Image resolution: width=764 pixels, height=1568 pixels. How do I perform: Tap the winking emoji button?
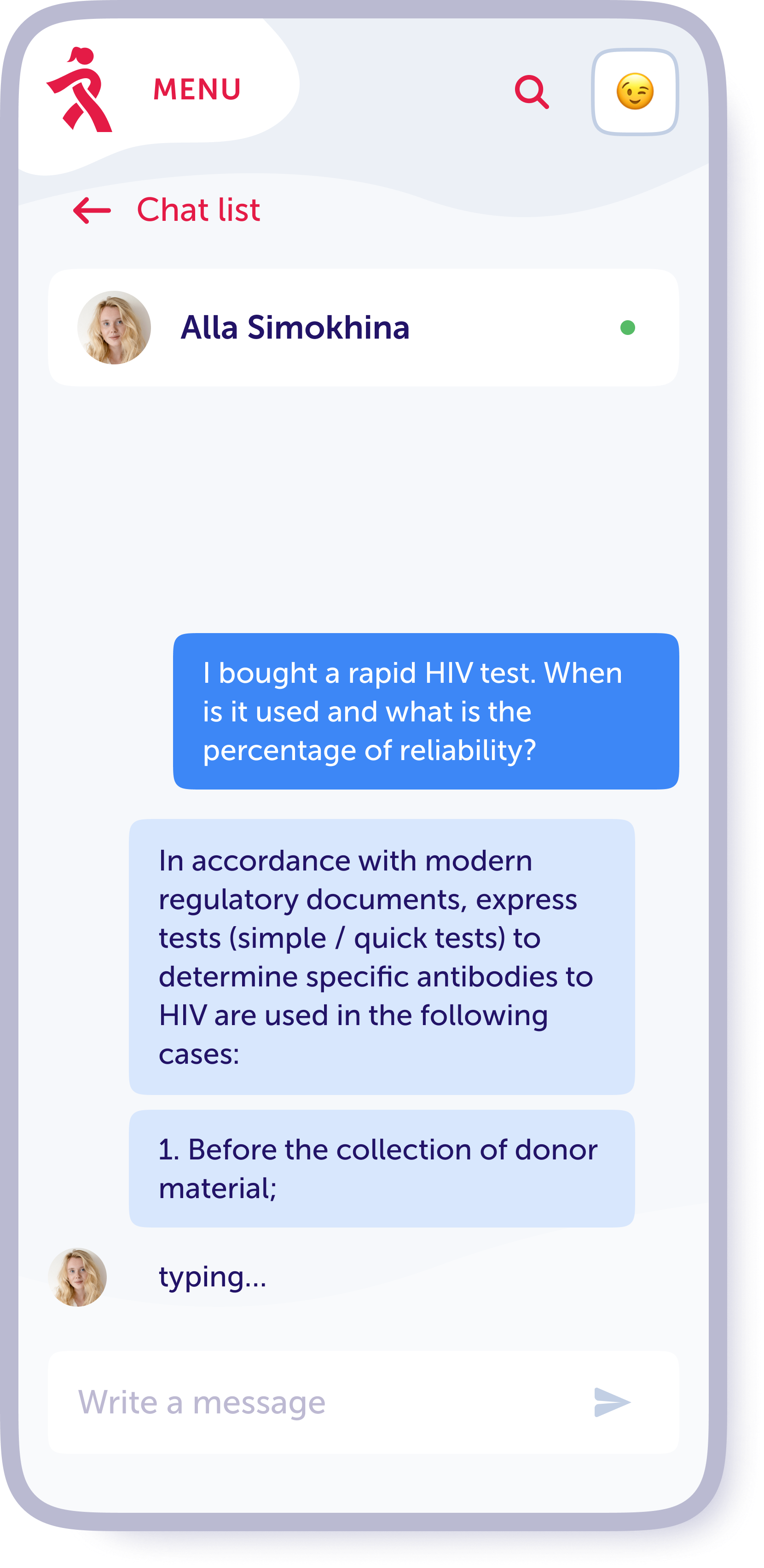[634, 92]
